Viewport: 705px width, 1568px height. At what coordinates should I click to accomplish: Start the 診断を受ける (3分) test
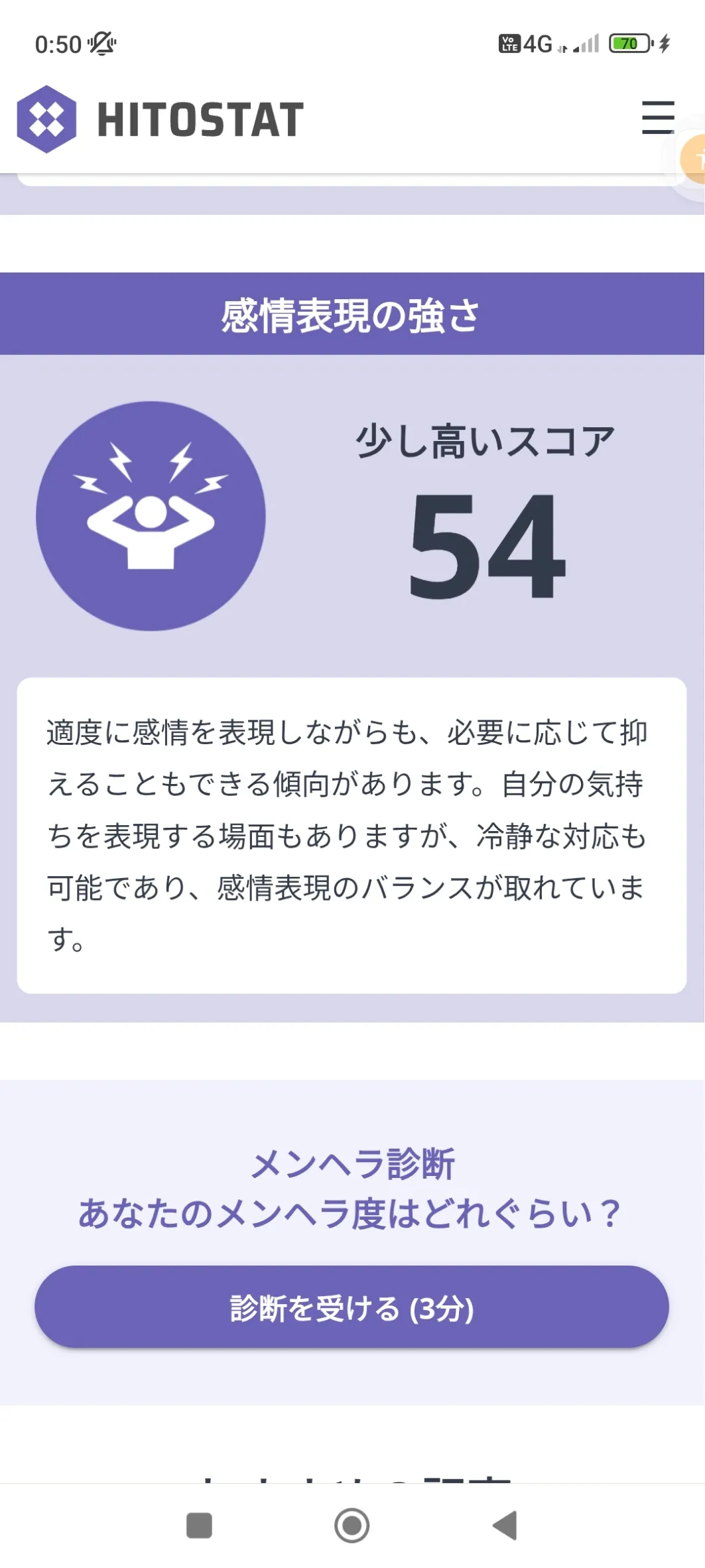(x=352, y=1307)
